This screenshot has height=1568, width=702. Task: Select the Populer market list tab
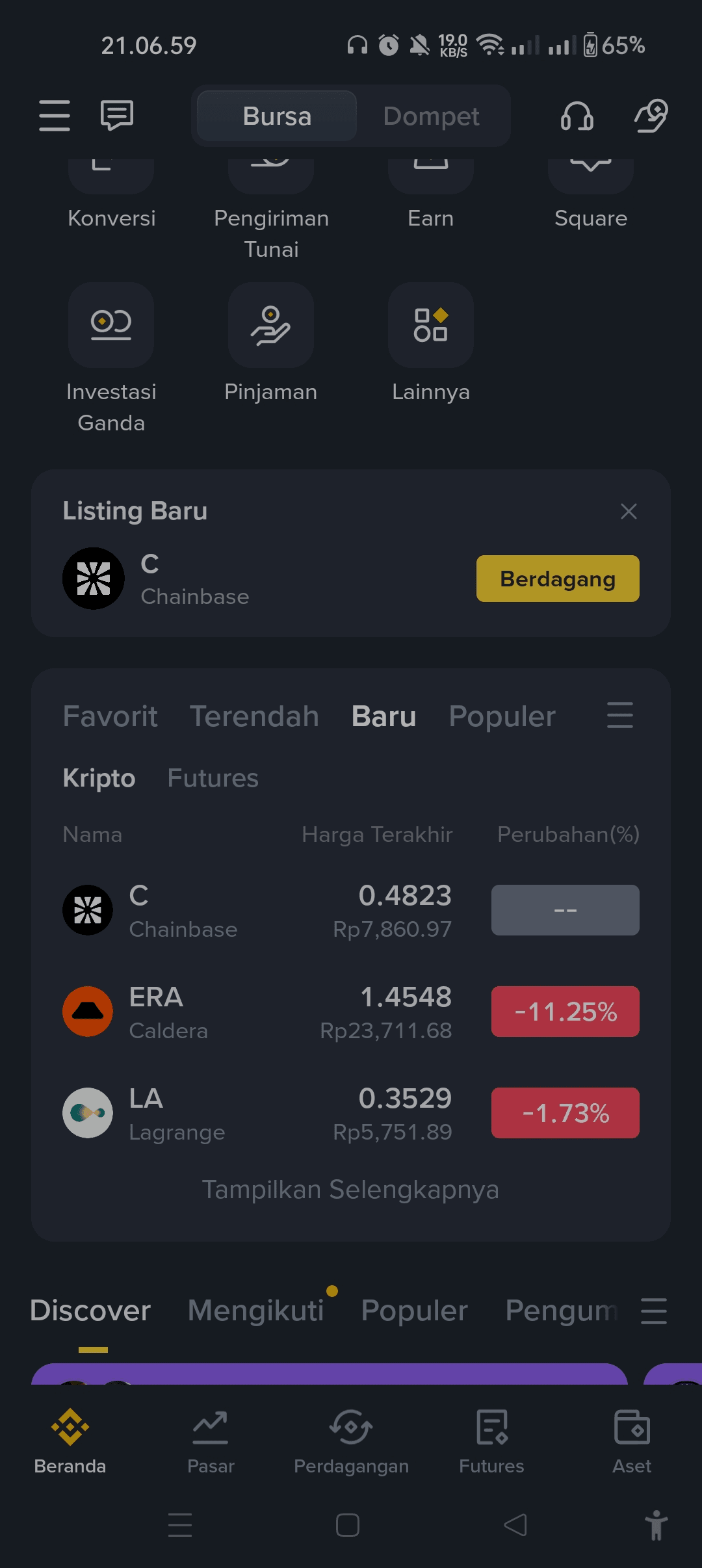click(x=502, y=716)
